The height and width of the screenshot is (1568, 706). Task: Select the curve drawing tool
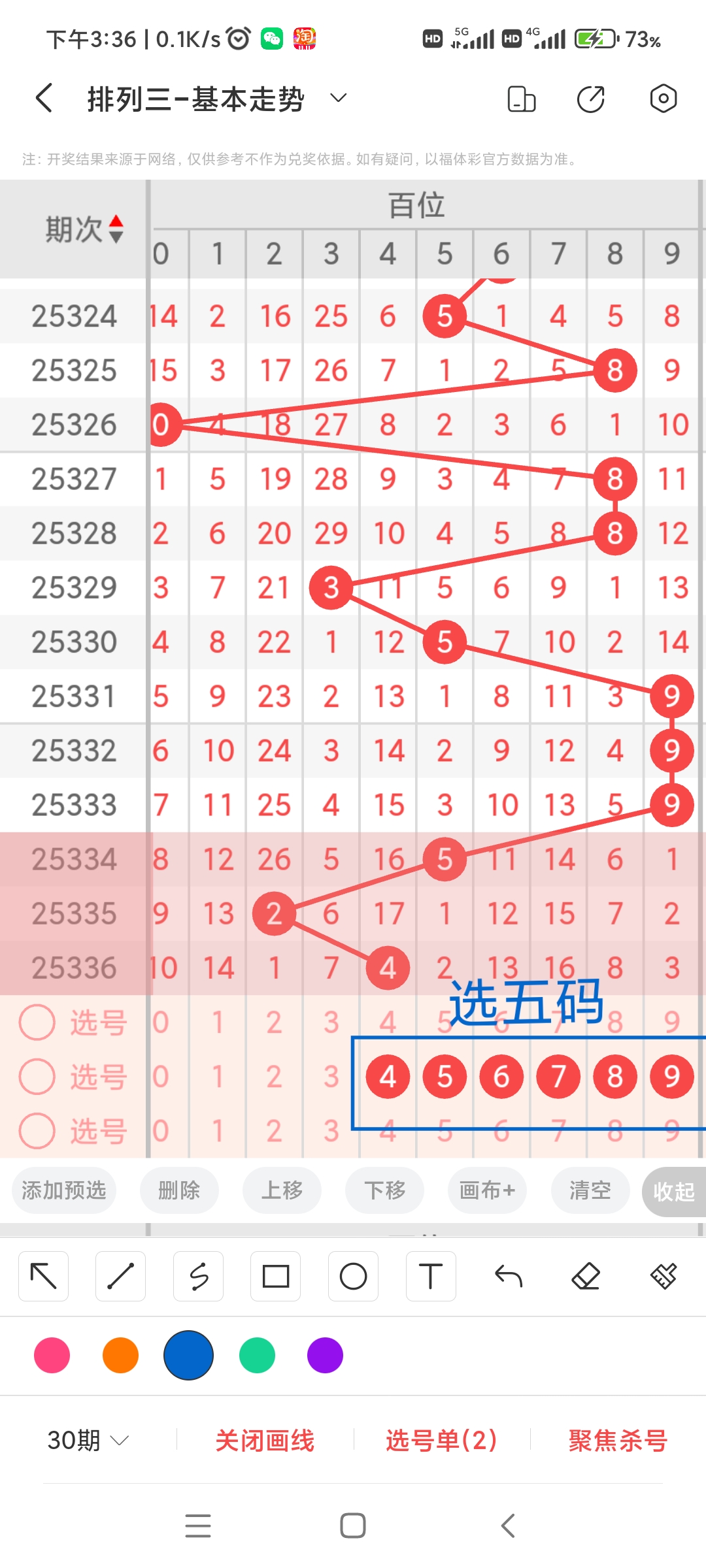199,1275
